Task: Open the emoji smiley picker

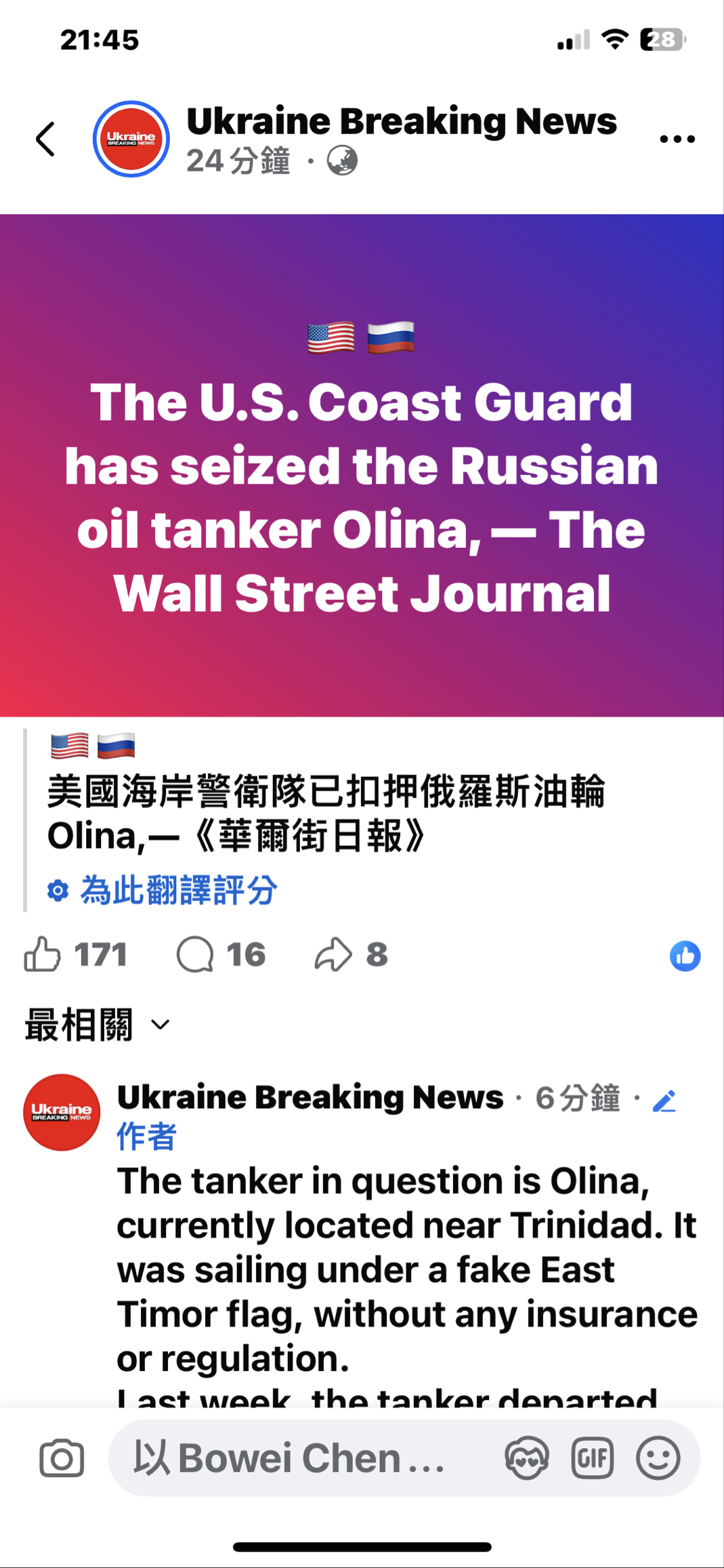Action: click(x=658, y=1458)
